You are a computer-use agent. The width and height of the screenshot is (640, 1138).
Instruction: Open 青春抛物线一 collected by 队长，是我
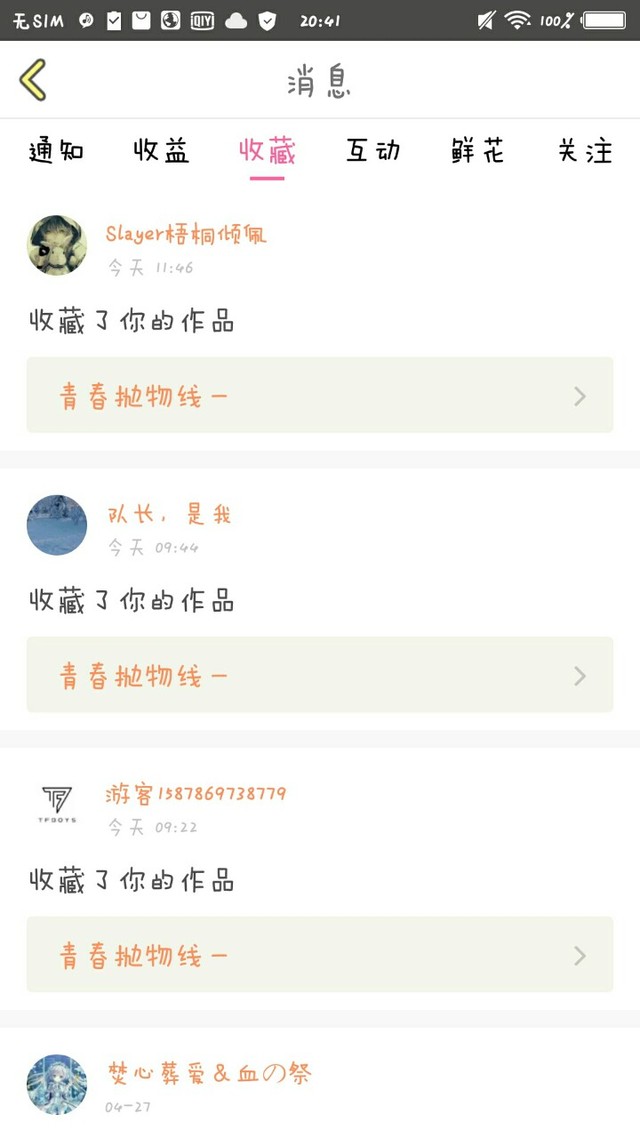(x=320, y=676)
